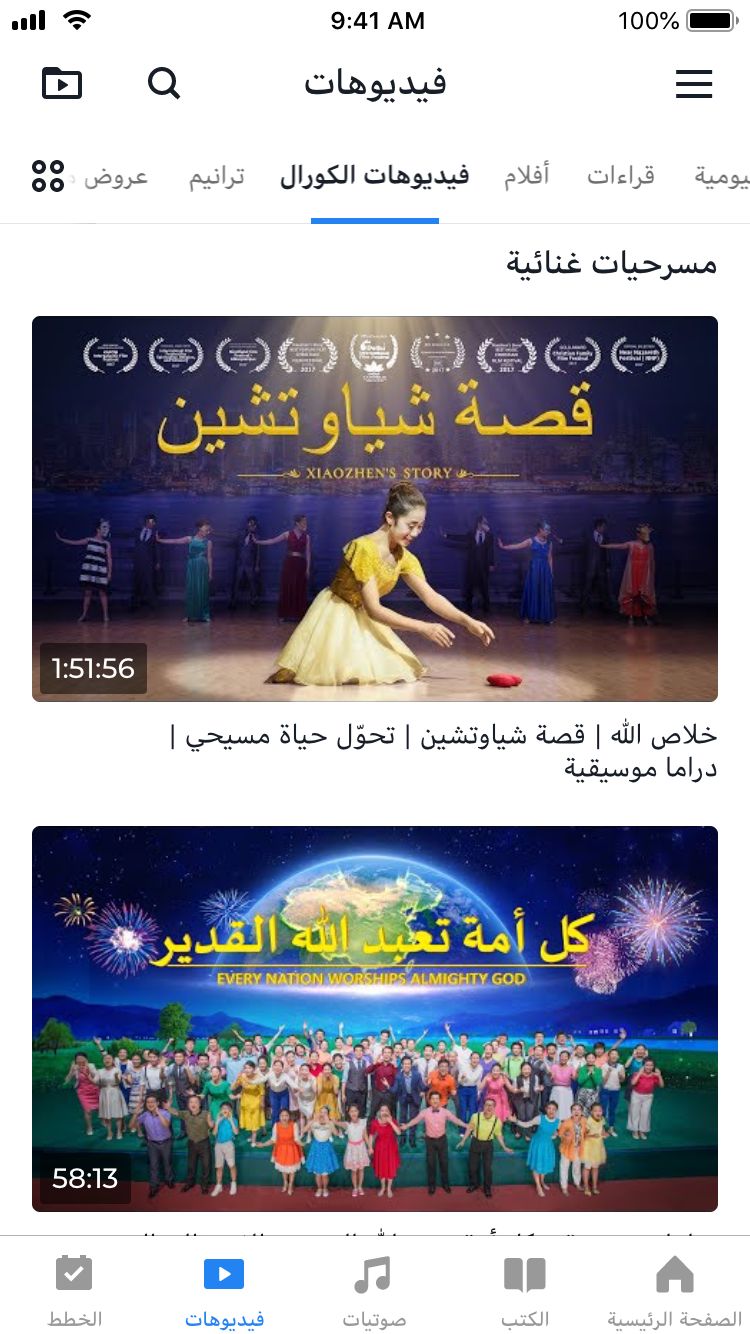Screen dimensions: 750x1334
Task: Open the video folder icon
Action: click(x=62, y=83)
